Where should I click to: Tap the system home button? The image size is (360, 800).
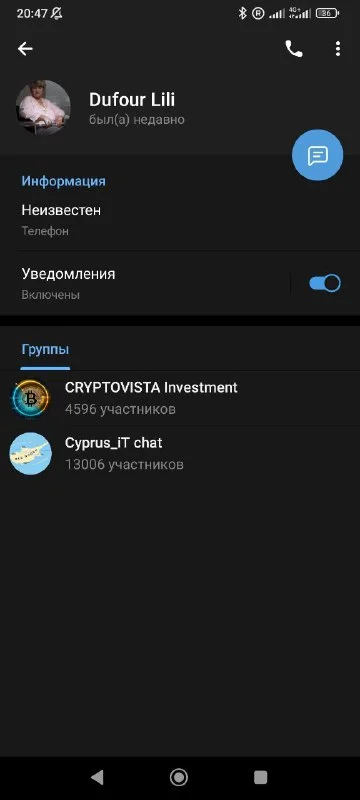(178, 777)
